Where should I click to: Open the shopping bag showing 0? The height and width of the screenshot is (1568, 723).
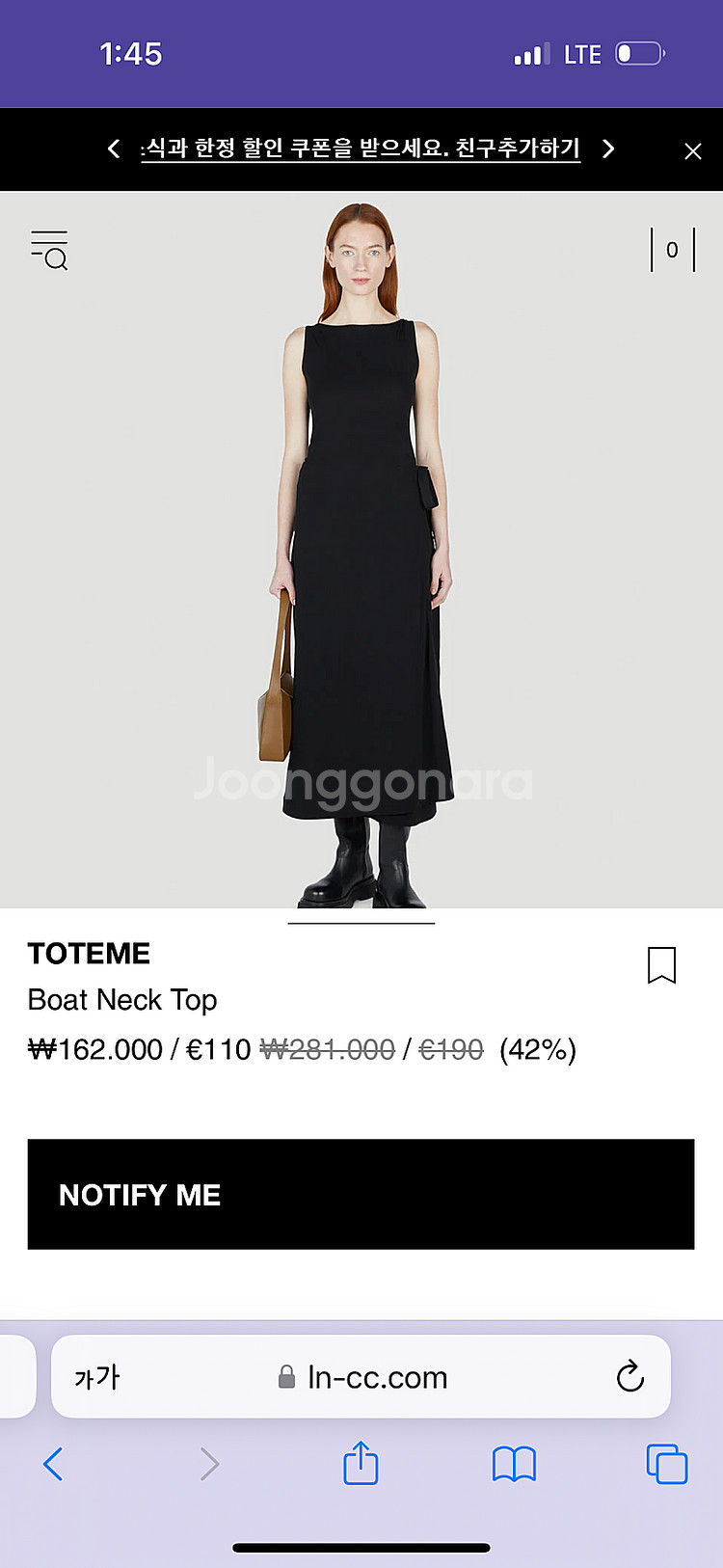[672, 250]
